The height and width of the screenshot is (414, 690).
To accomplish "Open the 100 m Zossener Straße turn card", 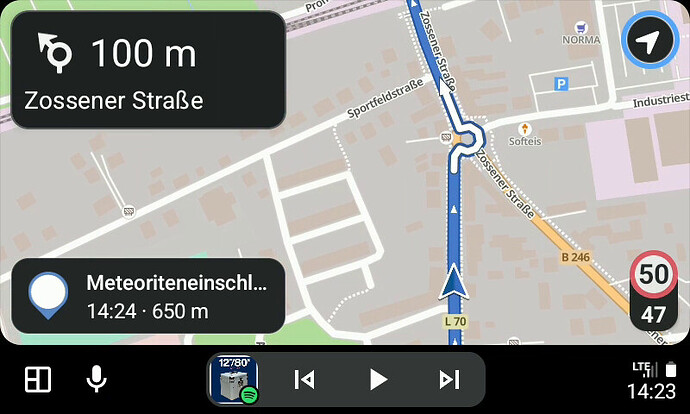I will [x=148, y=69].
